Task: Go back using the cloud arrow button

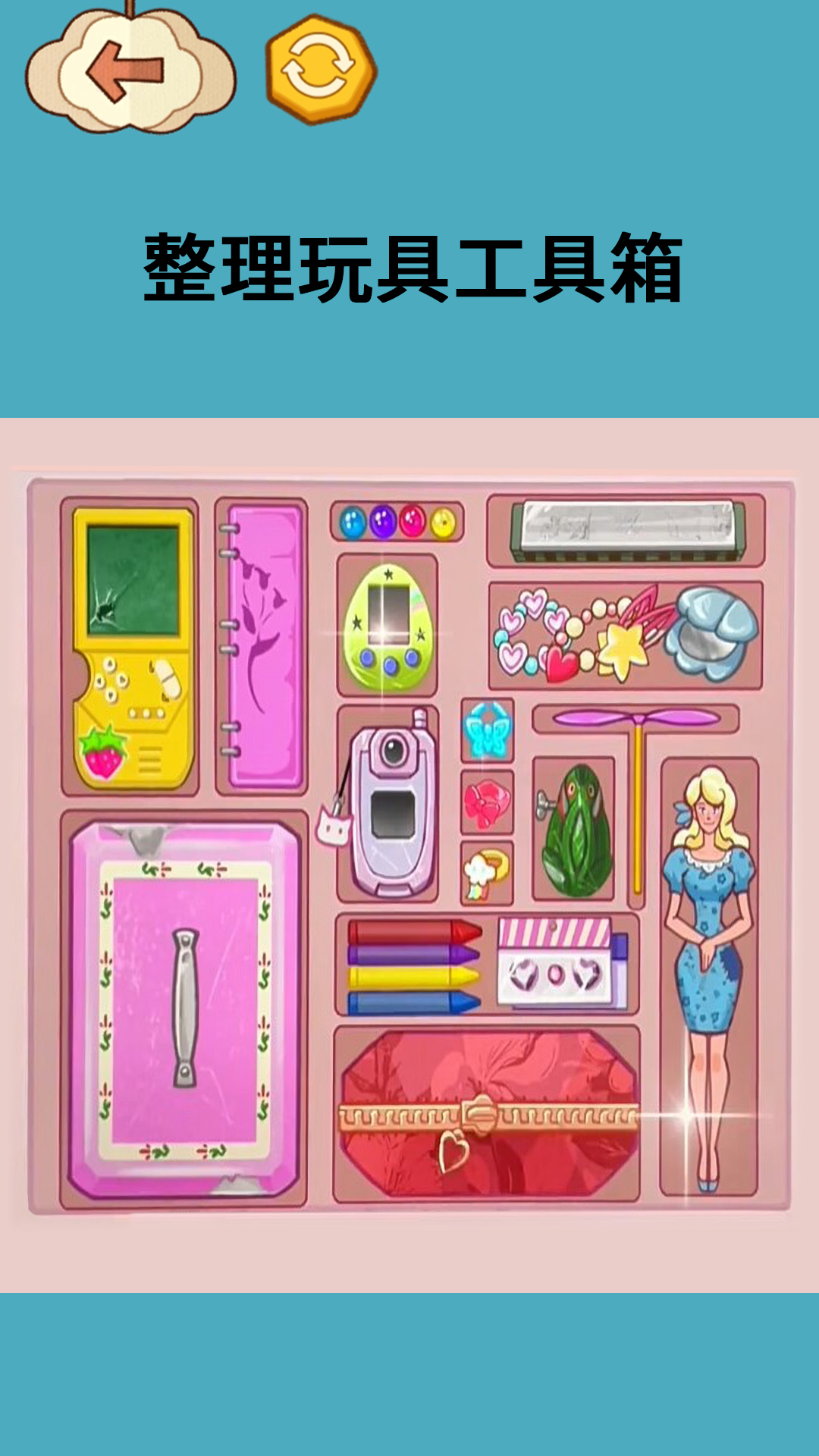Action: tap(130, 74)
